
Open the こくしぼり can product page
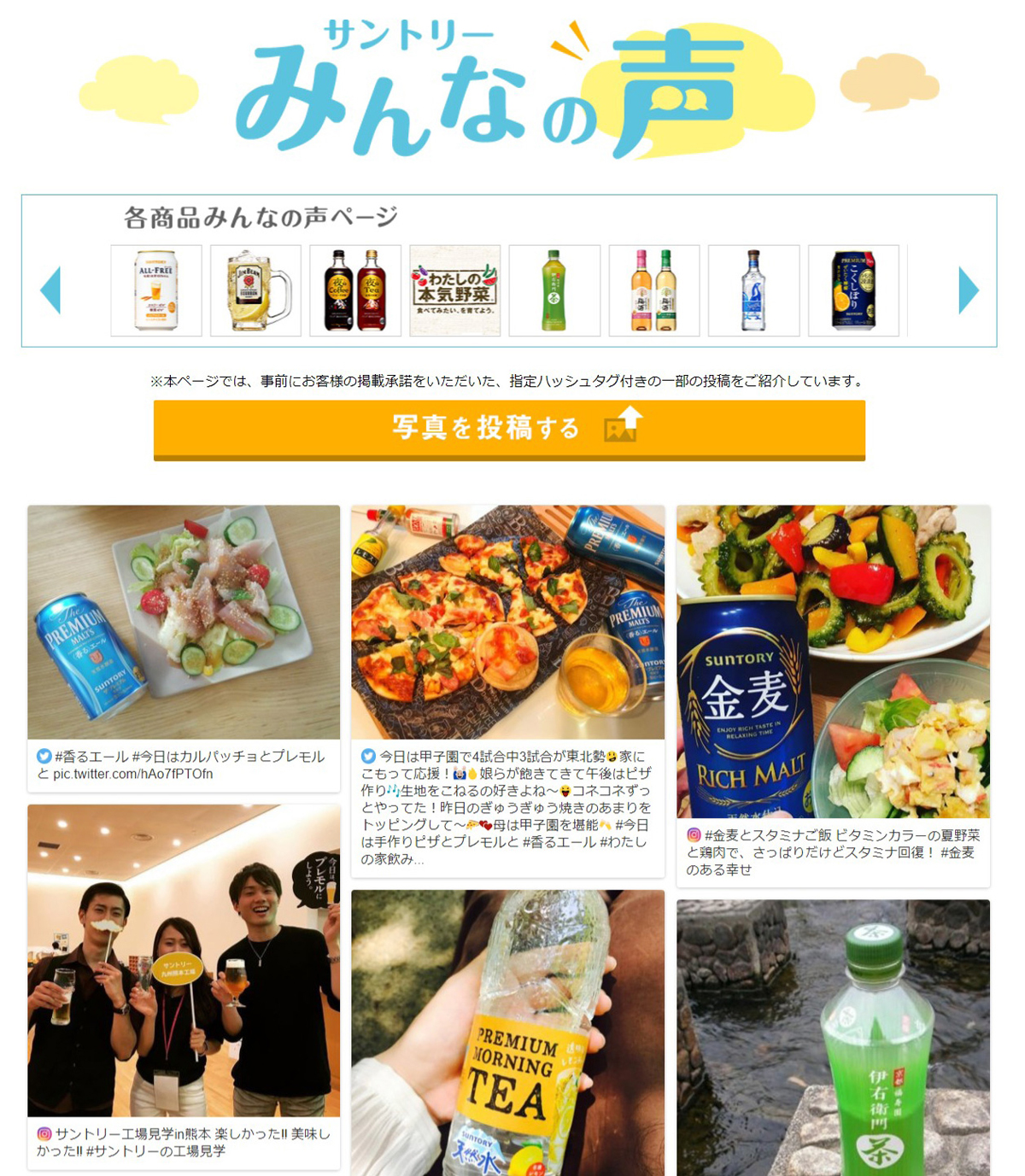853,290
